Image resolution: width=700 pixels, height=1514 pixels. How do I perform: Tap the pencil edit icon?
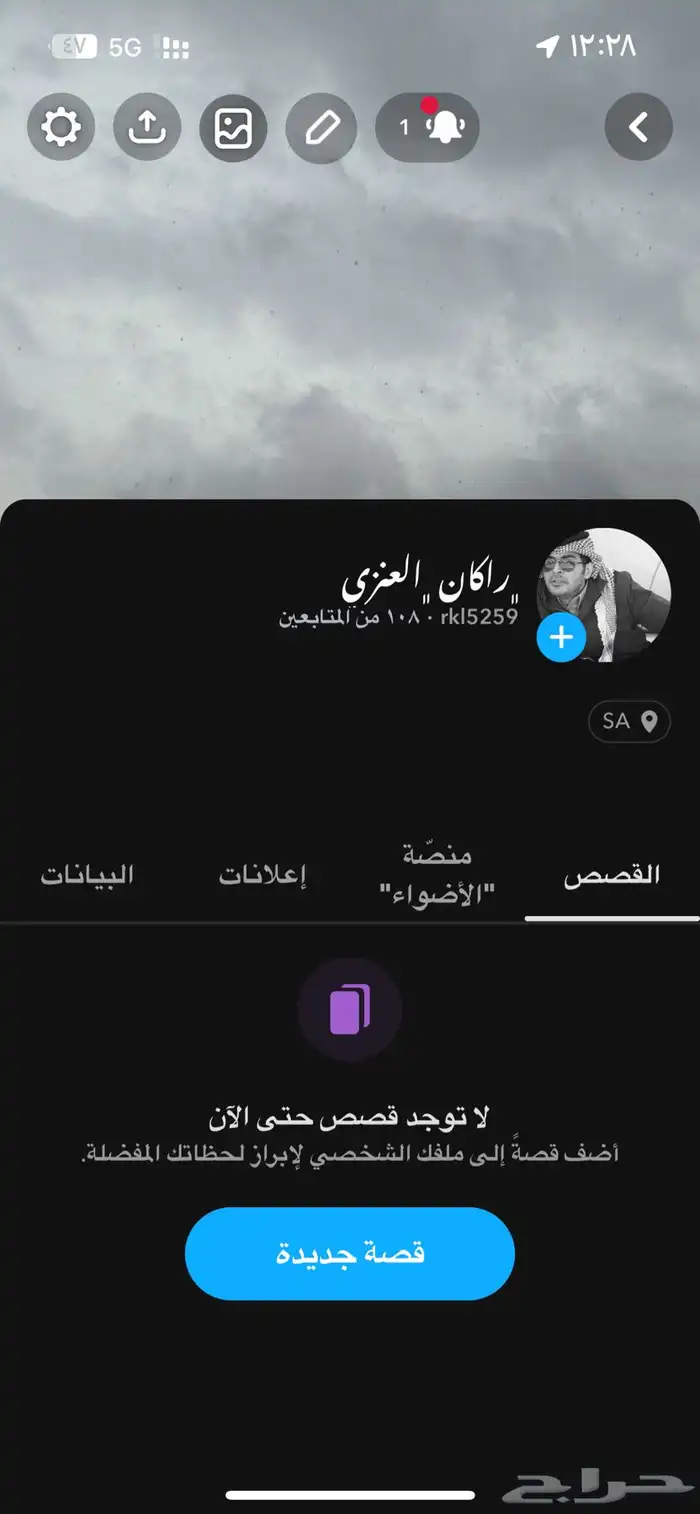tap(320, 127)
